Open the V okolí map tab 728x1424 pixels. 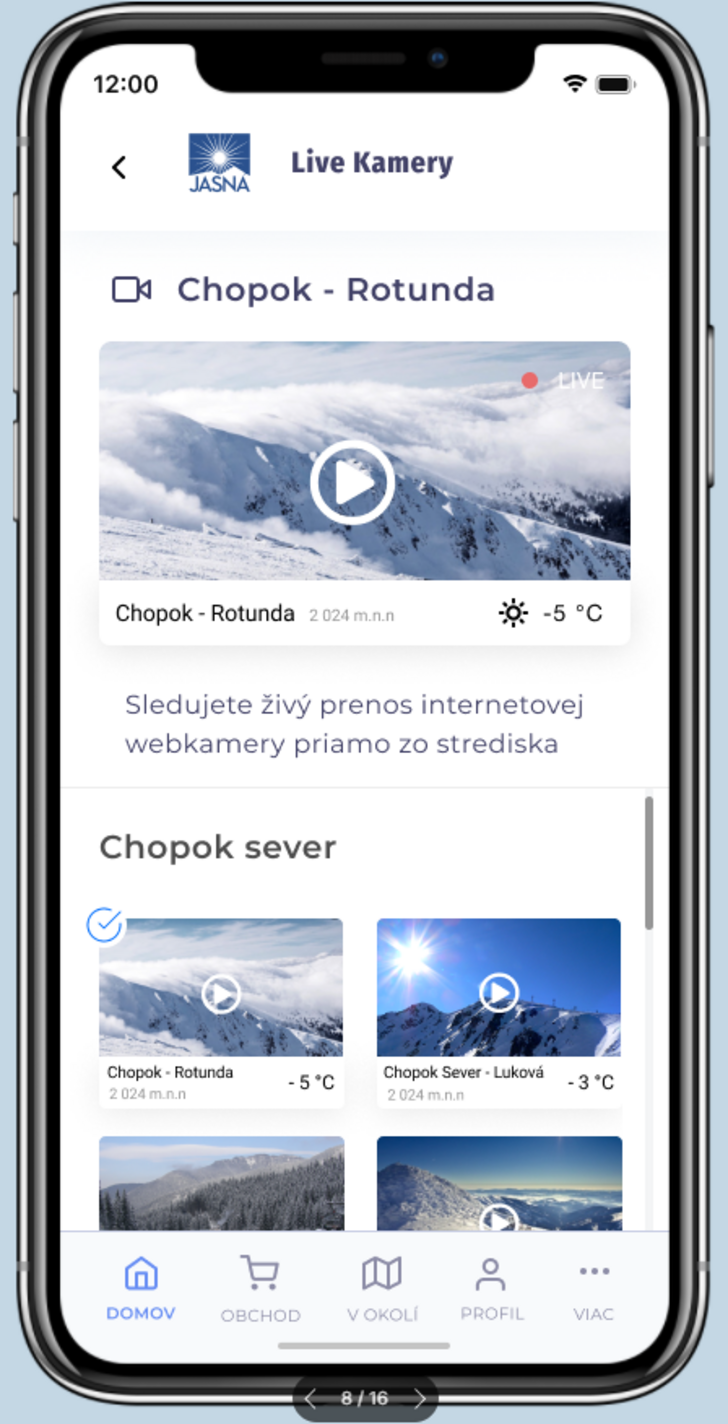pos(382,1289)
